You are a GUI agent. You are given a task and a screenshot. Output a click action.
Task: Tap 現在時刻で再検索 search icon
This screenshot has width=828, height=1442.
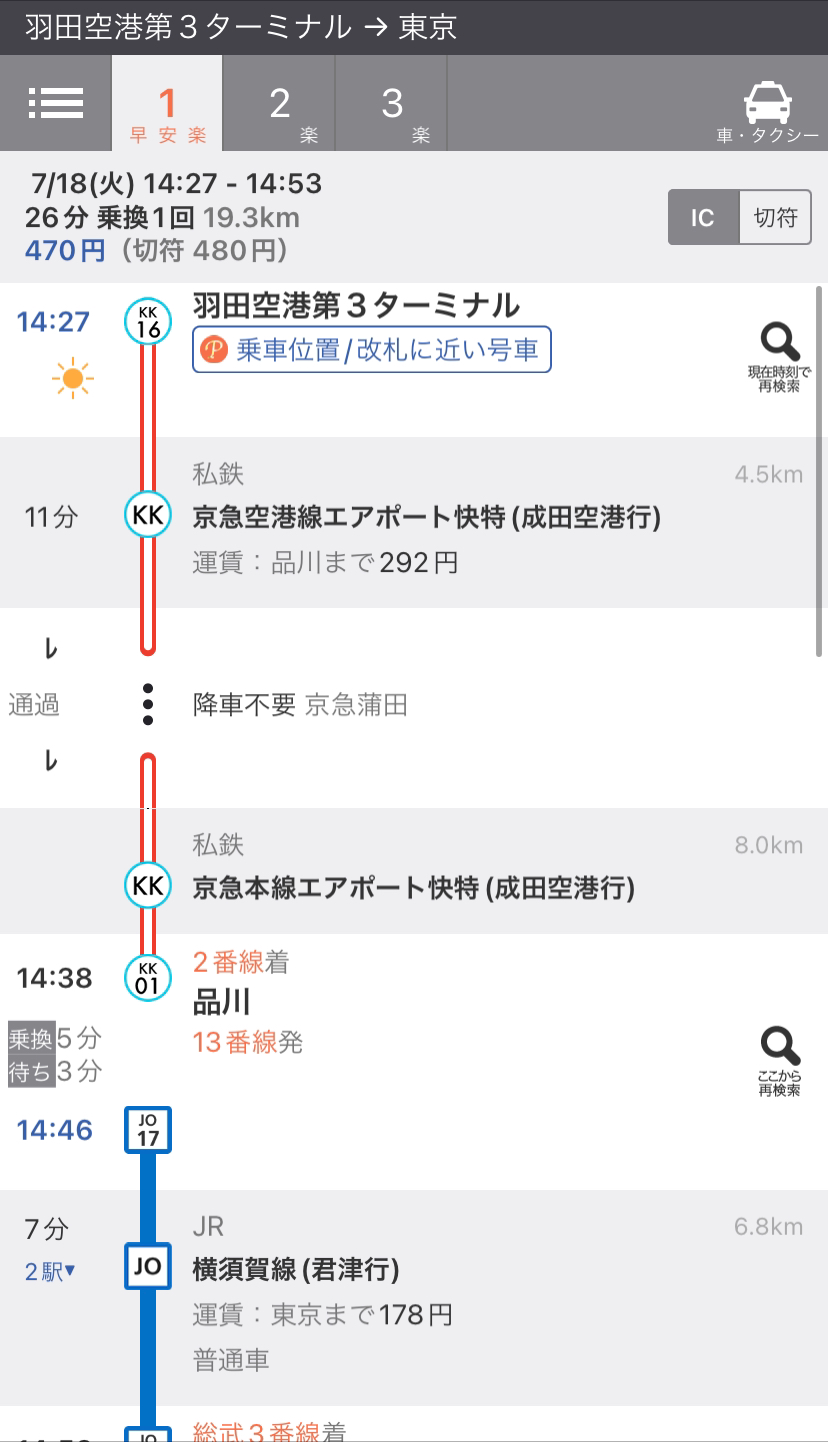(x=780, y=357)
